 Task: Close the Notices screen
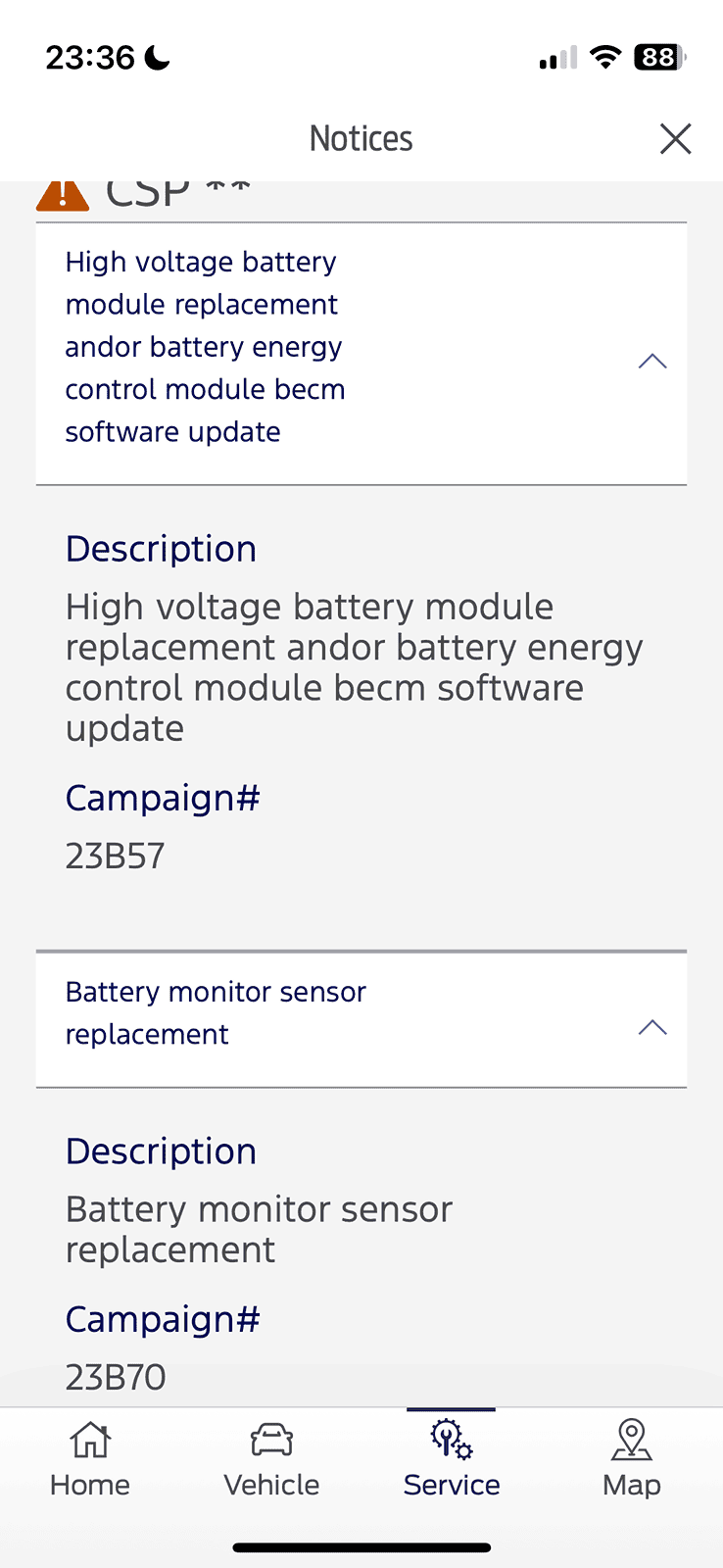coord(675,139)
